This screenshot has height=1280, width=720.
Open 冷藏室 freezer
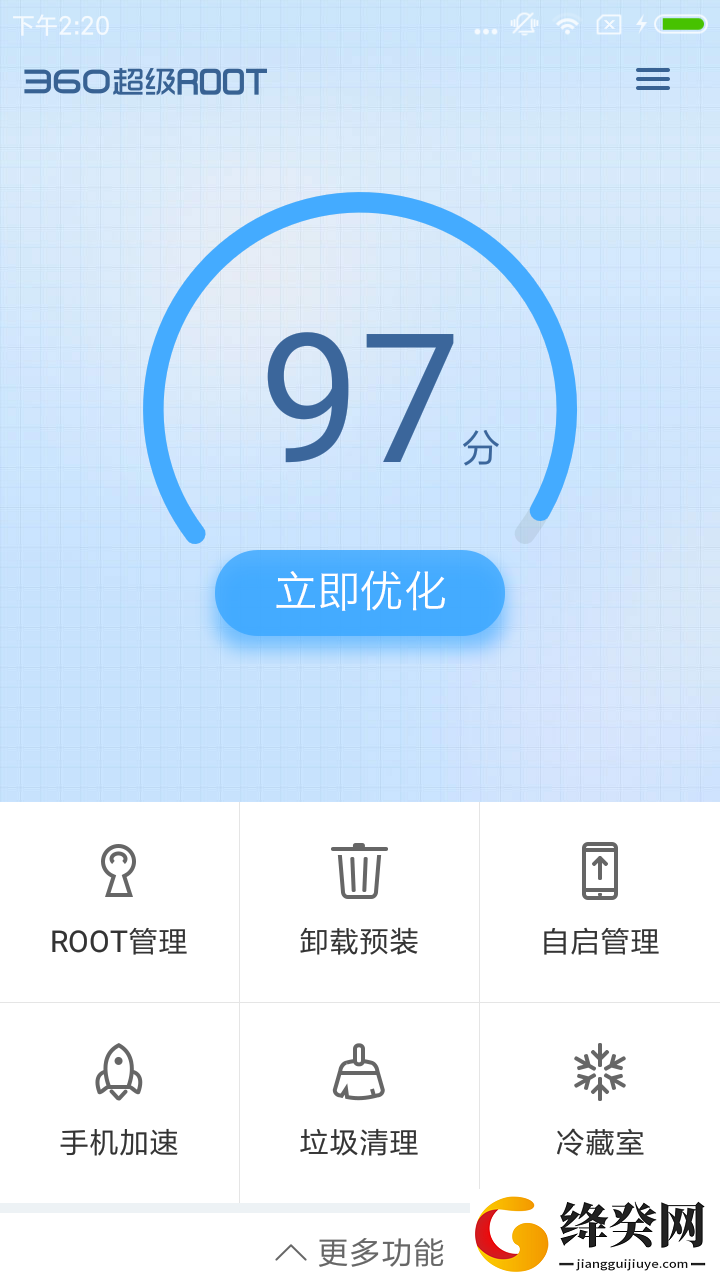coord(600,1102)
